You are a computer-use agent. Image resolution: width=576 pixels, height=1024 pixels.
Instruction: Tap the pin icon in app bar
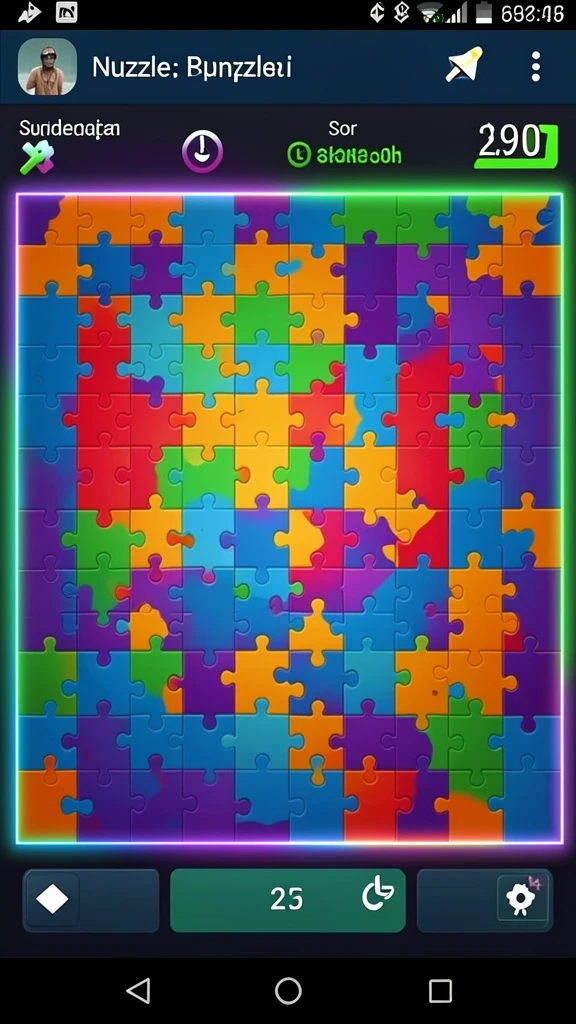tap(464, 65)
